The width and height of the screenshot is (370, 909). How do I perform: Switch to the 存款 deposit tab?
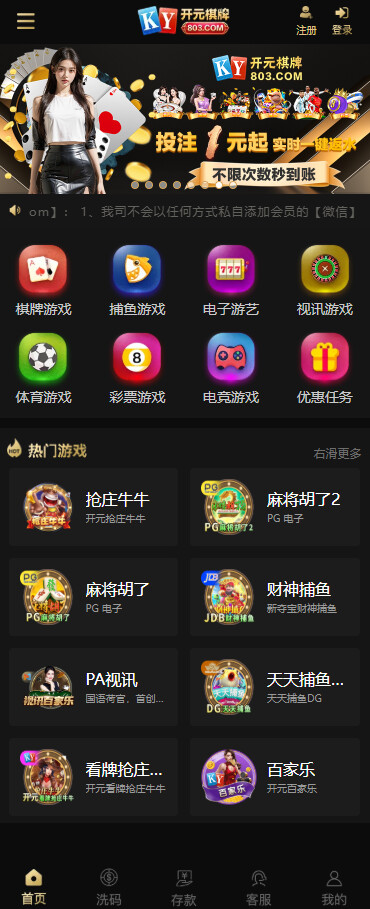click(x=184, y=887)
